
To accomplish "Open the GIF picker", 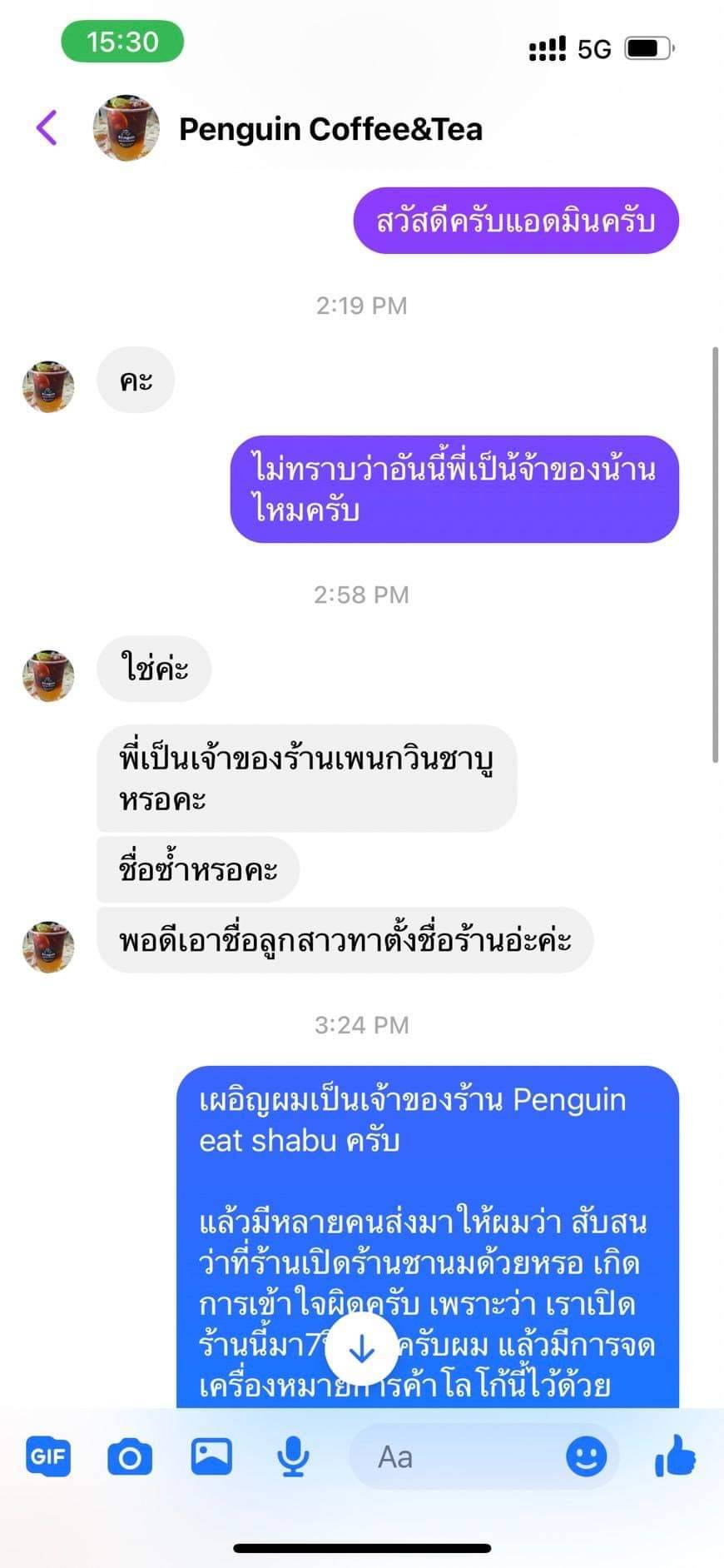I will click(x=47, y=1456).
